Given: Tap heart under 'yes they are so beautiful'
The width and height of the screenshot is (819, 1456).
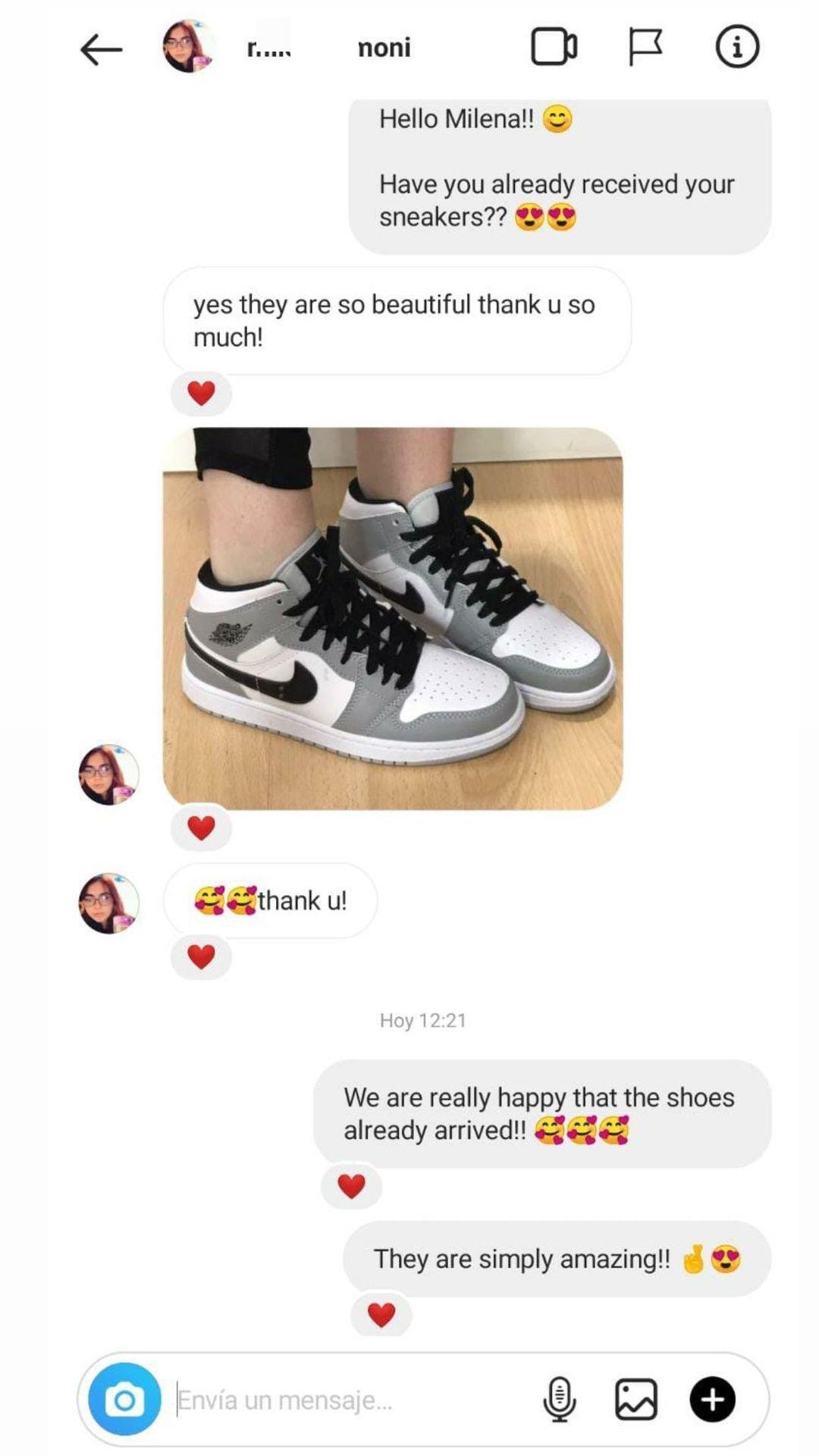Looking at the screenshot, I should pyautogui.click(x=201, y=394).
